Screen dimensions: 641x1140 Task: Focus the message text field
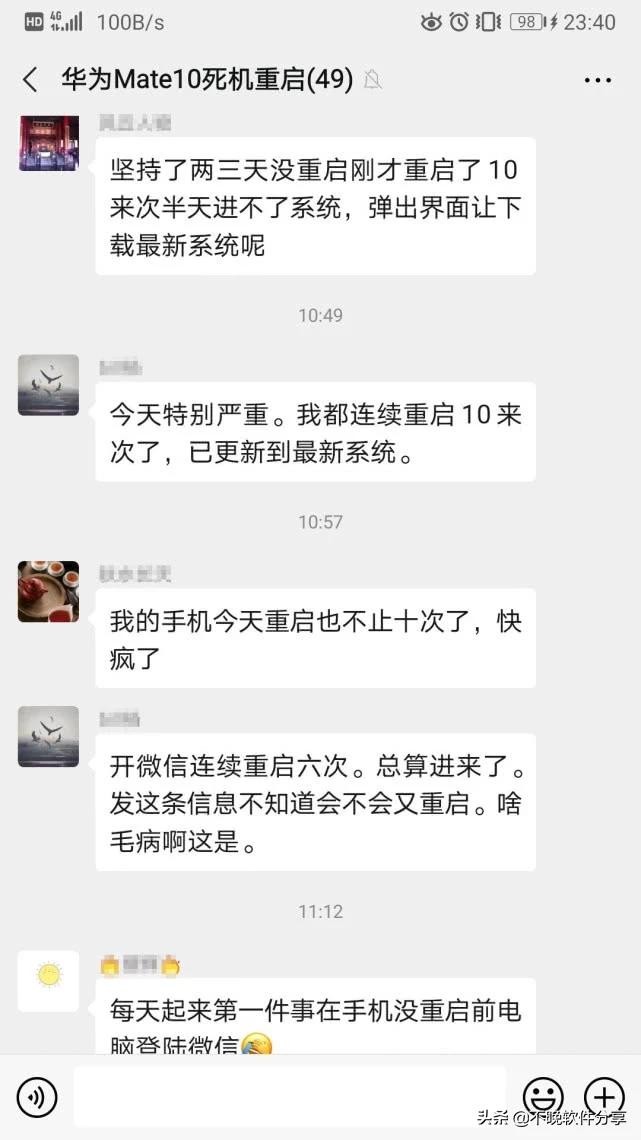[290, 1096]
